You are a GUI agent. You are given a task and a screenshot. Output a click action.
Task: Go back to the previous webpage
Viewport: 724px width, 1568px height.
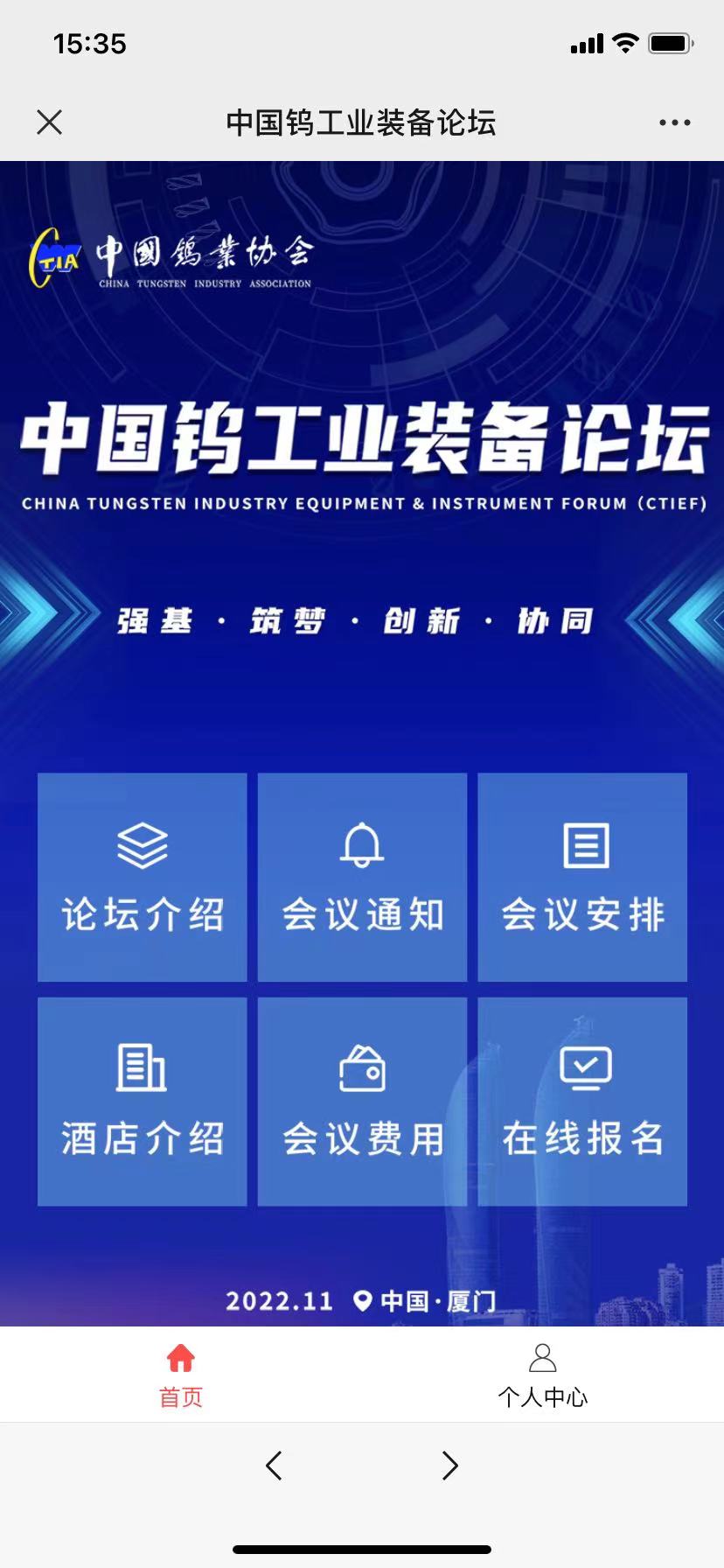[x=274, y=1466]
